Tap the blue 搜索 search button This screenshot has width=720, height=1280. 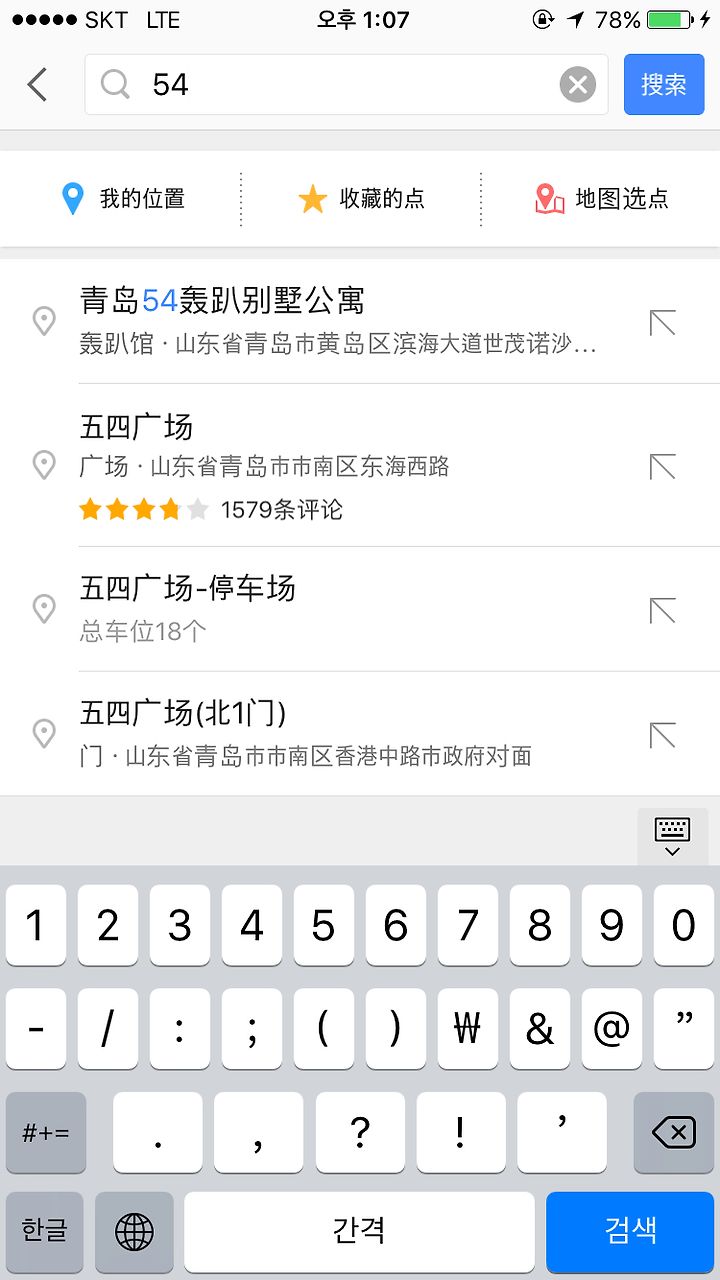(x=664, y=85)
